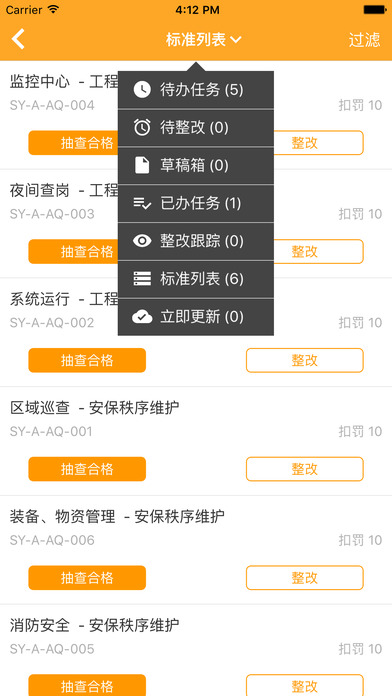Go back using the arrow icon
This screenshot has height=696, width=392.
[x=18, y=39]
